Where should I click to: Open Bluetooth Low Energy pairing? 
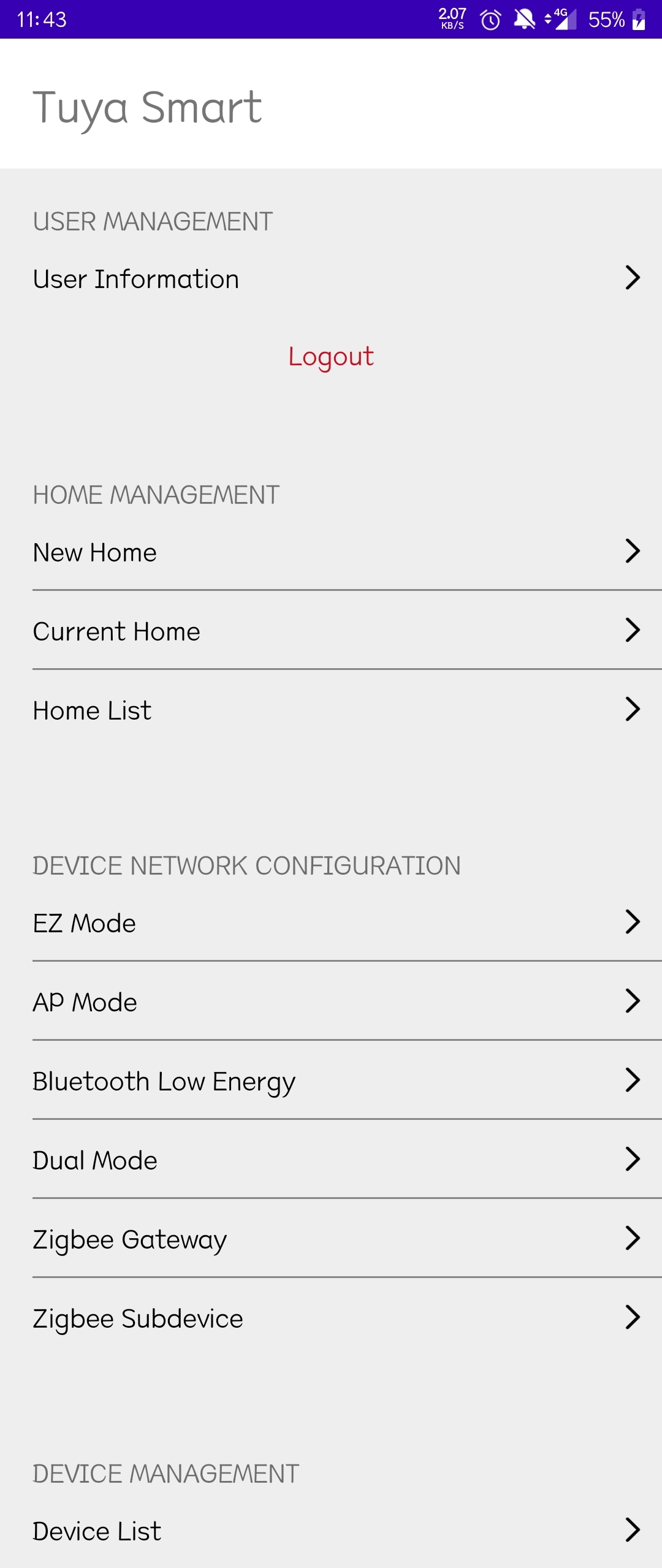coord(331,1081)
